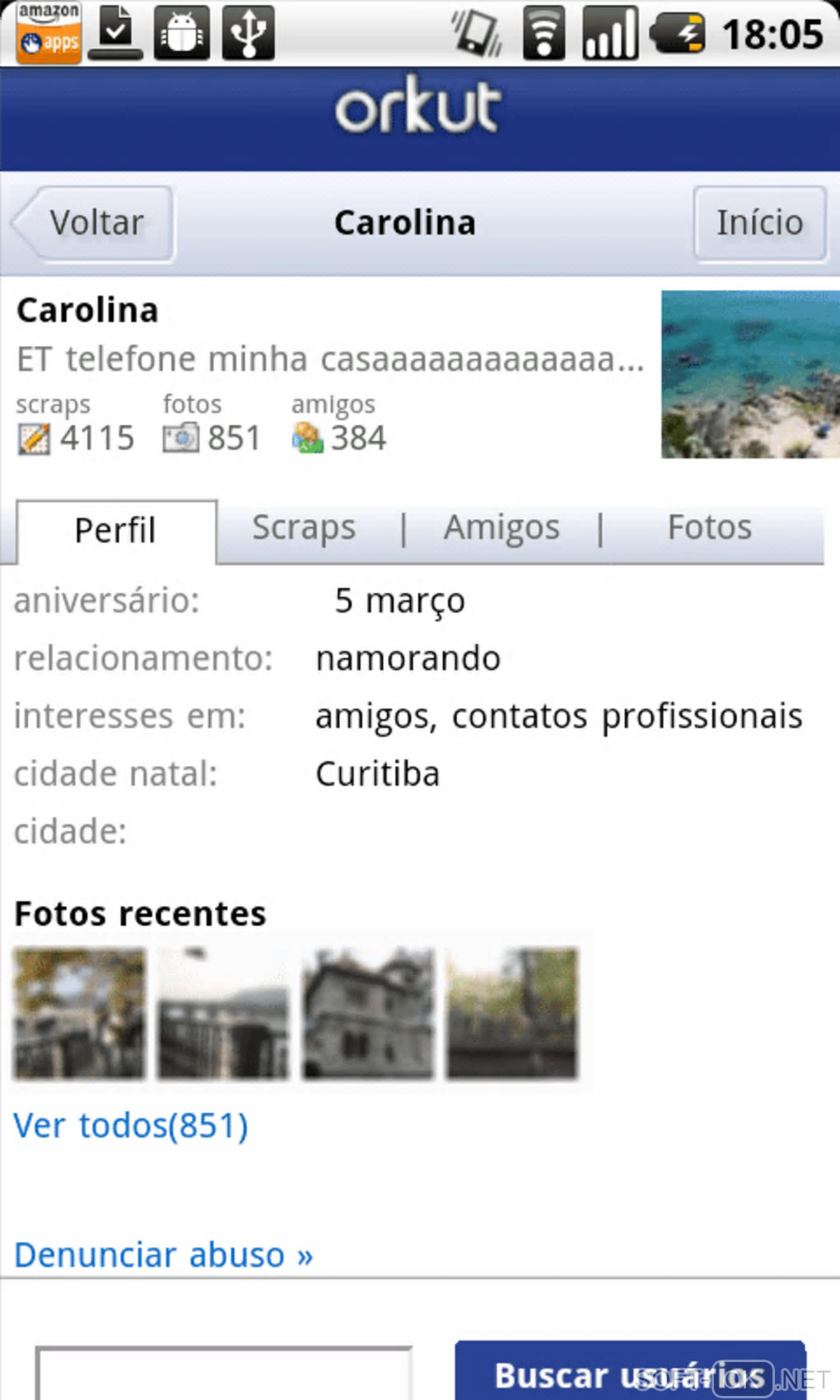This screenshot has width=840, height=1400.
Task: Switch to the Fotos tab
Action: click(709, 528)
